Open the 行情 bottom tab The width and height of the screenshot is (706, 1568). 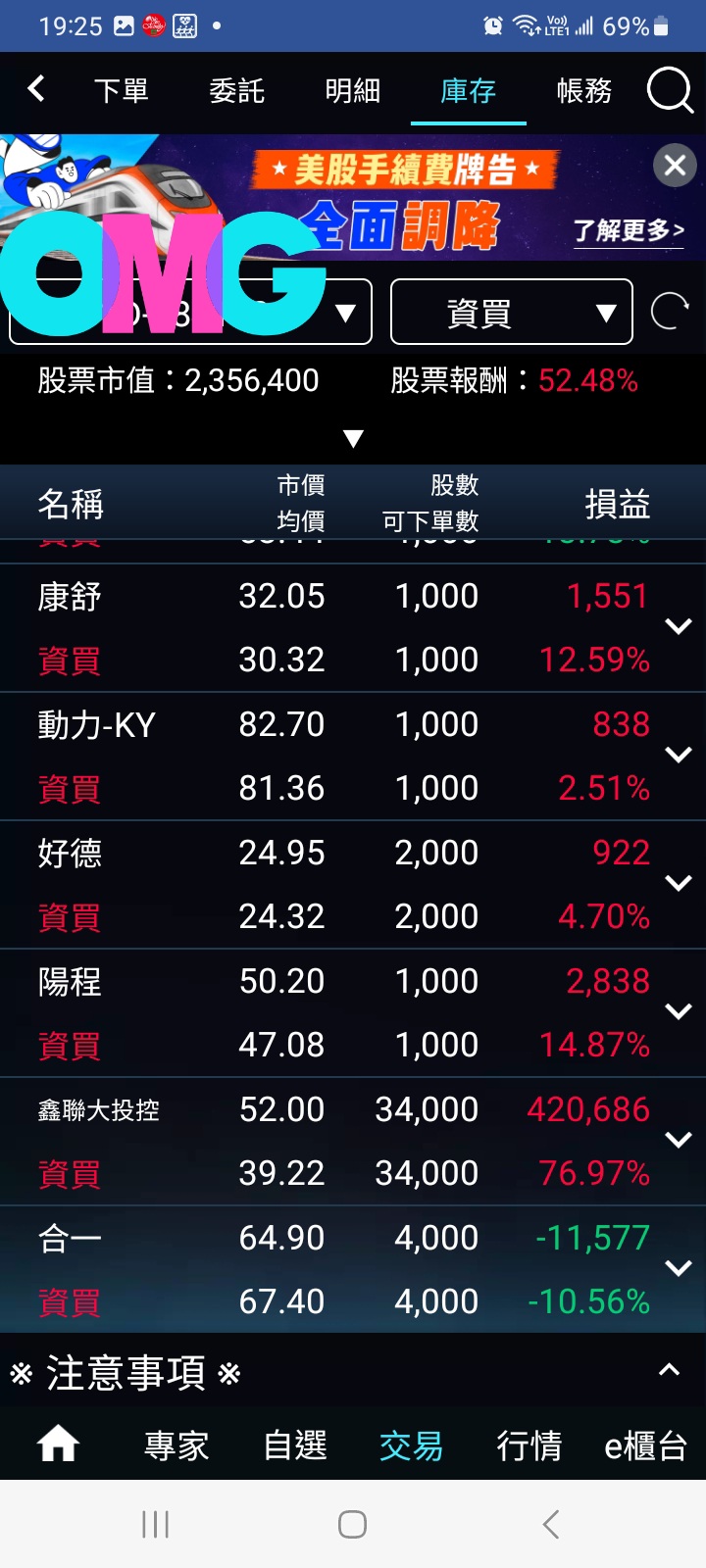pyautogui.click(x=529, y=1445)
